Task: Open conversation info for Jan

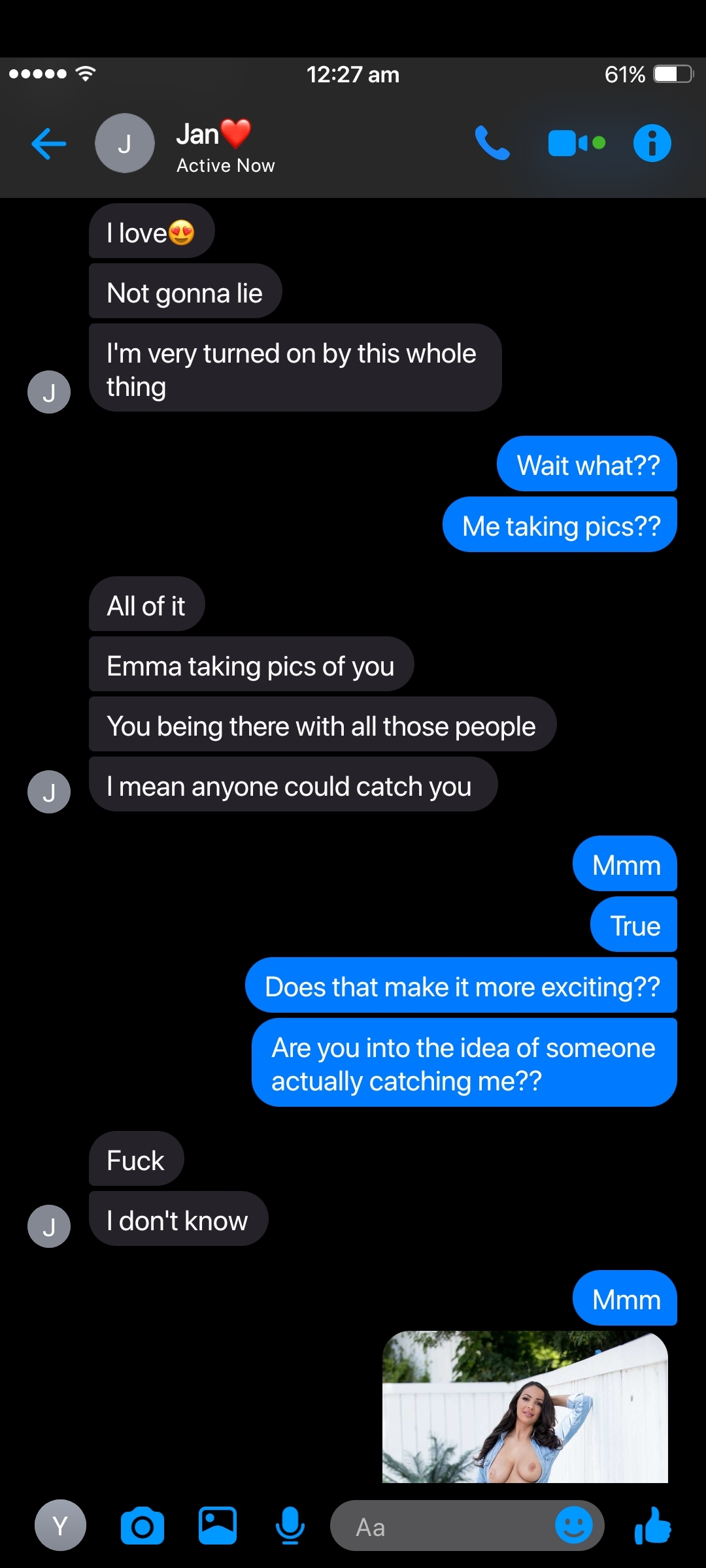Action: (x=652, y=143)
